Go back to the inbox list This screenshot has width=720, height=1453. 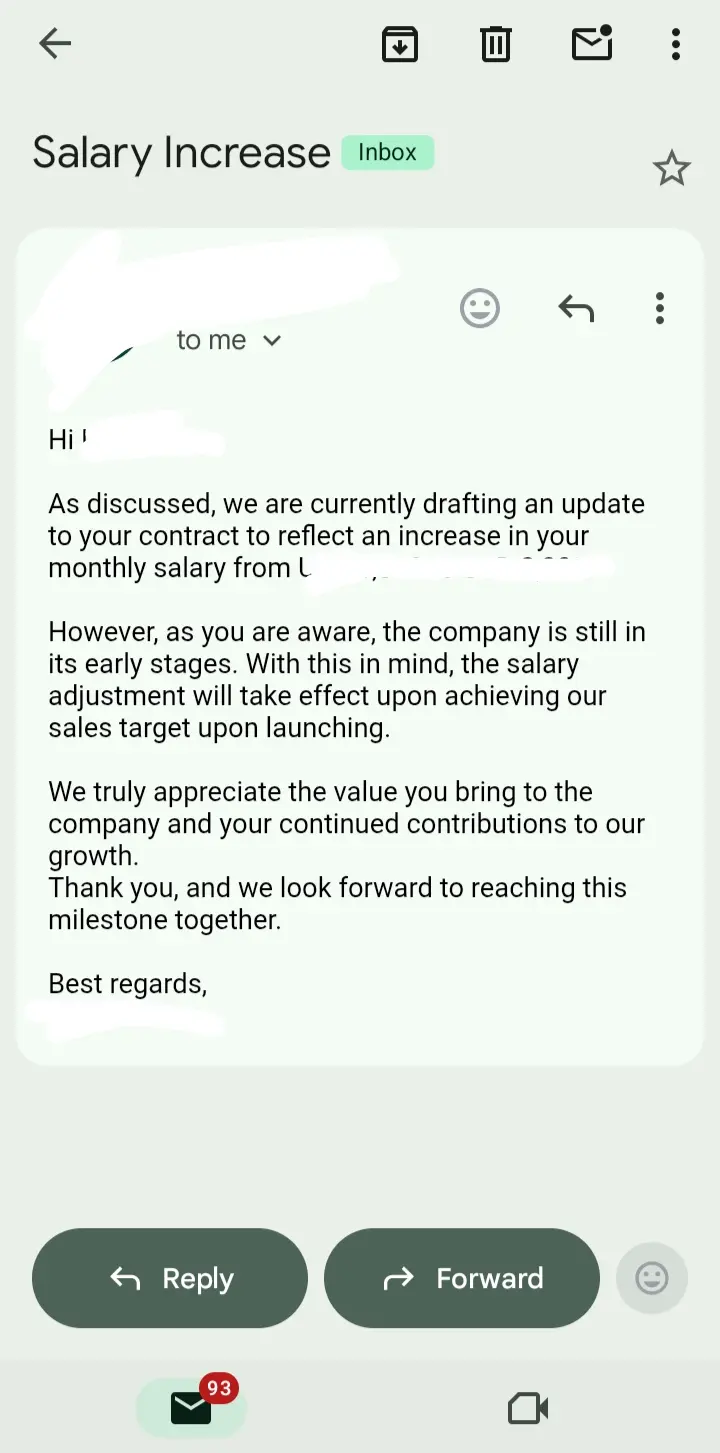pyautogui.click(x=55, y=43)
